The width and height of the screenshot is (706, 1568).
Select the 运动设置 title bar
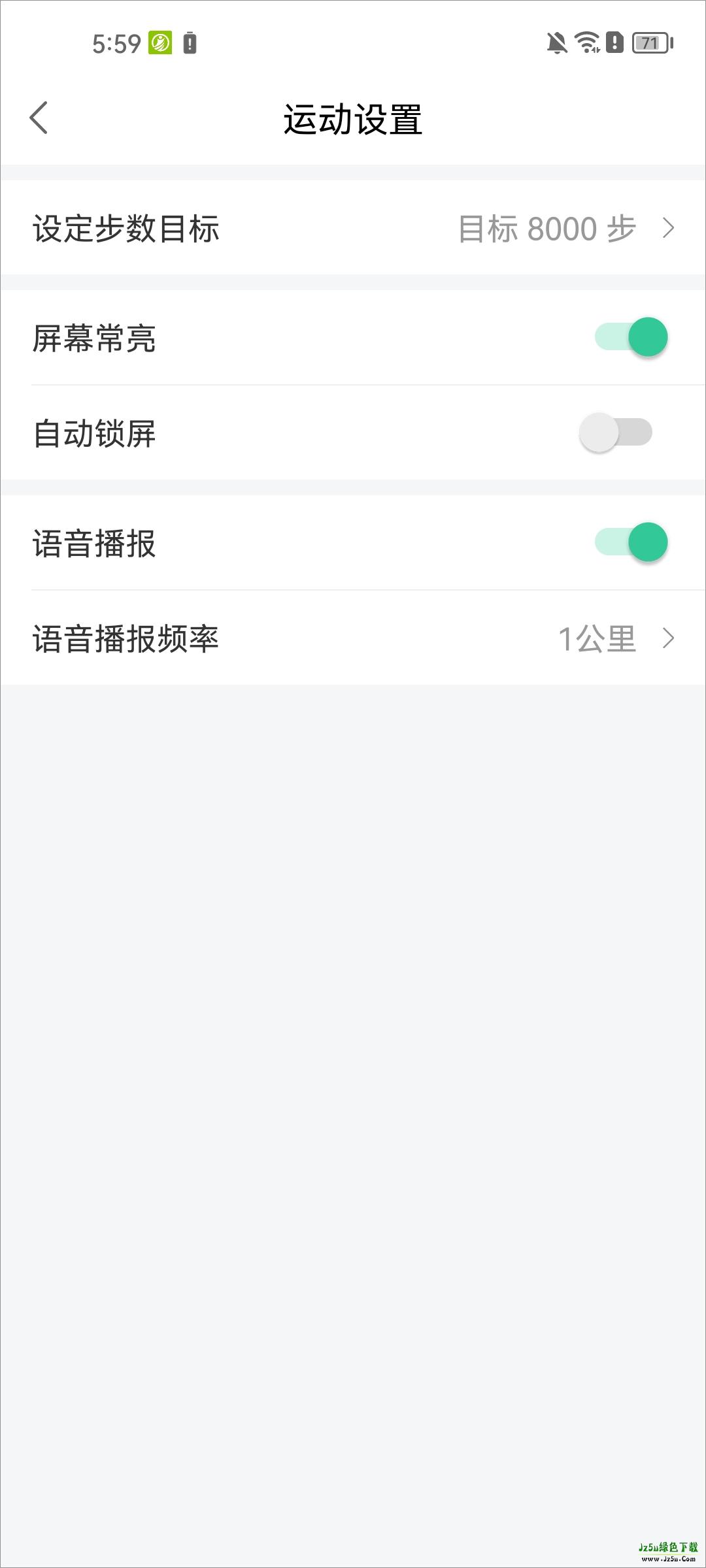(x=353, y=119)
